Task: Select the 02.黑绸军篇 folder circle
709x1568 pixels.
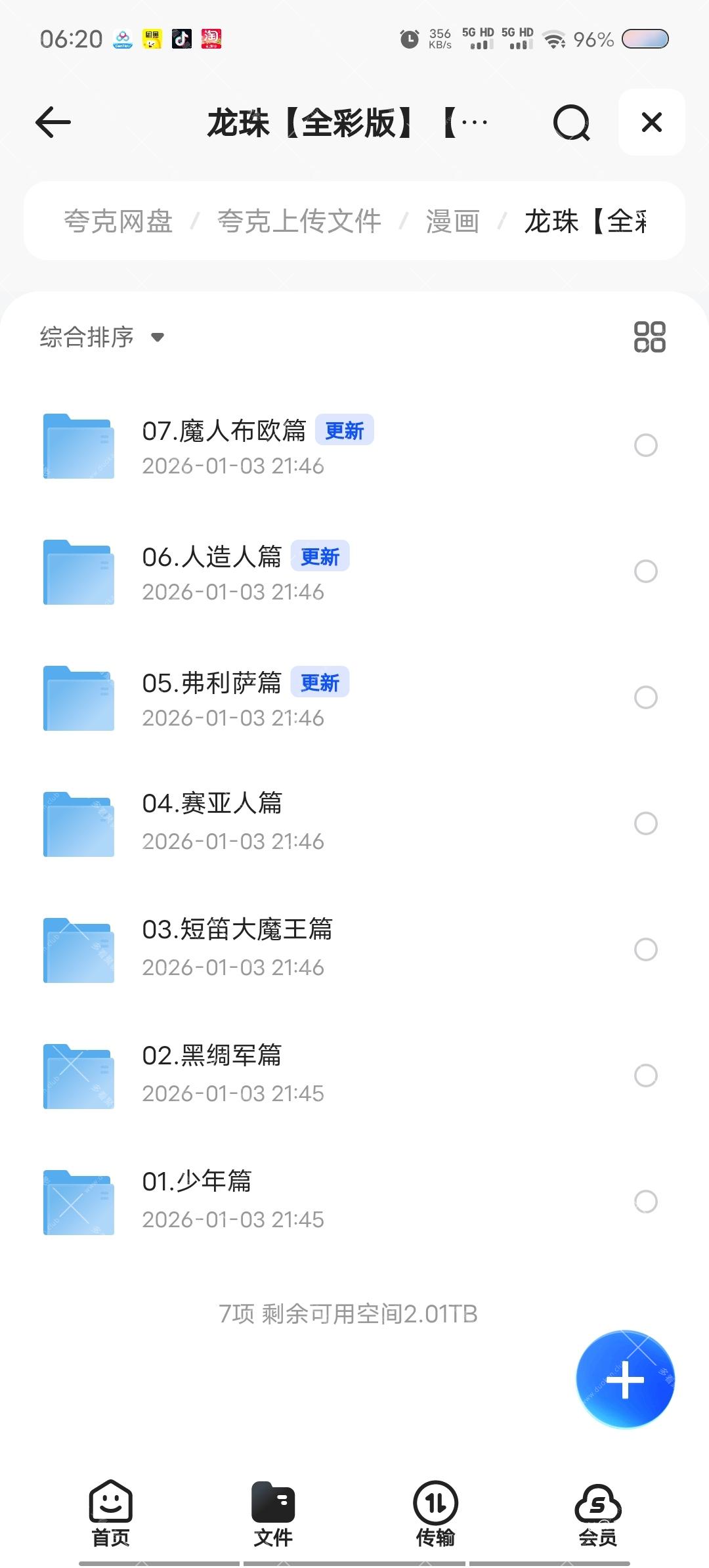Action: click(646, 1076)
